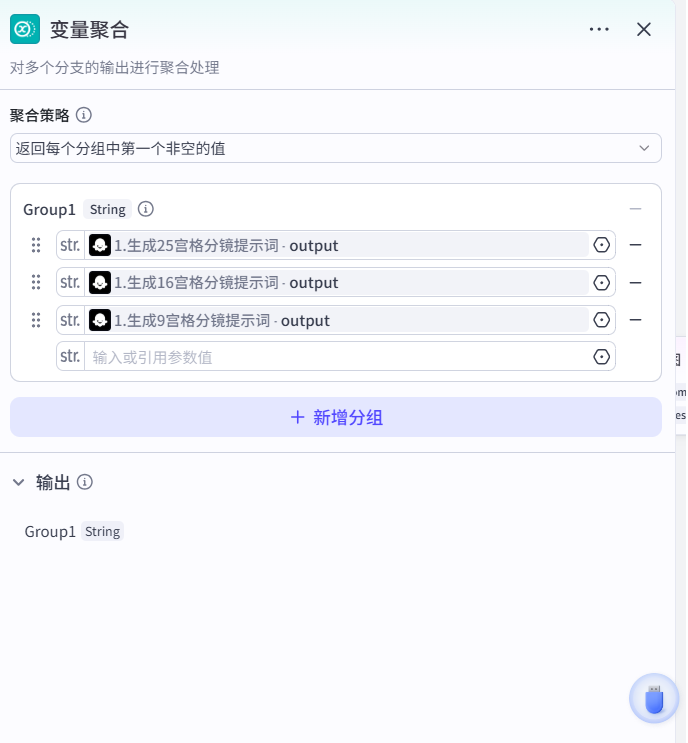The height and width of the screenshot is (743, 688).
Task: Open the three-dot more options menu
Action: pos(599,29)
